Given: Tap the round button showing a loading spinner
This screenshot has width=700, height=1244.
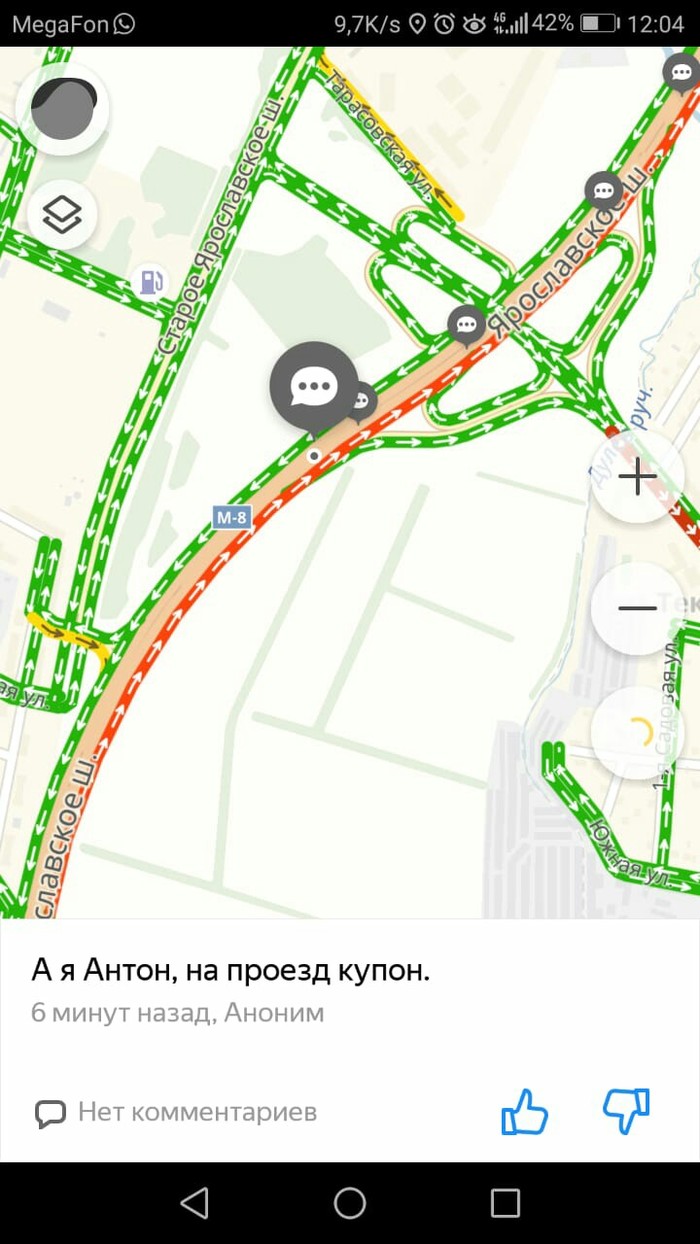Looking at the screenshot, I should (x=637, y=733).
